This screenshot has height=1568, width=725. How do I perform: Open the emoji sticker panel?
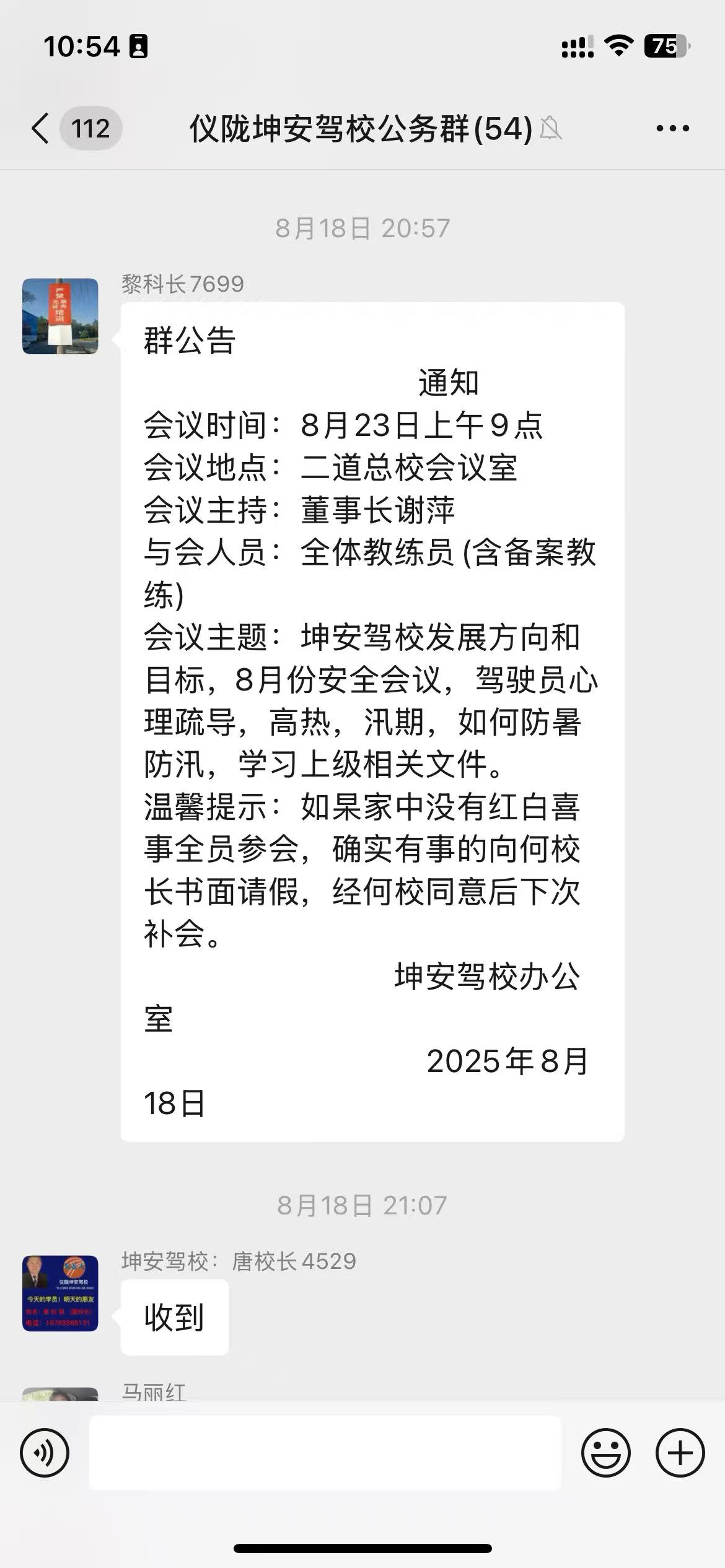(x=605, y=1453)
